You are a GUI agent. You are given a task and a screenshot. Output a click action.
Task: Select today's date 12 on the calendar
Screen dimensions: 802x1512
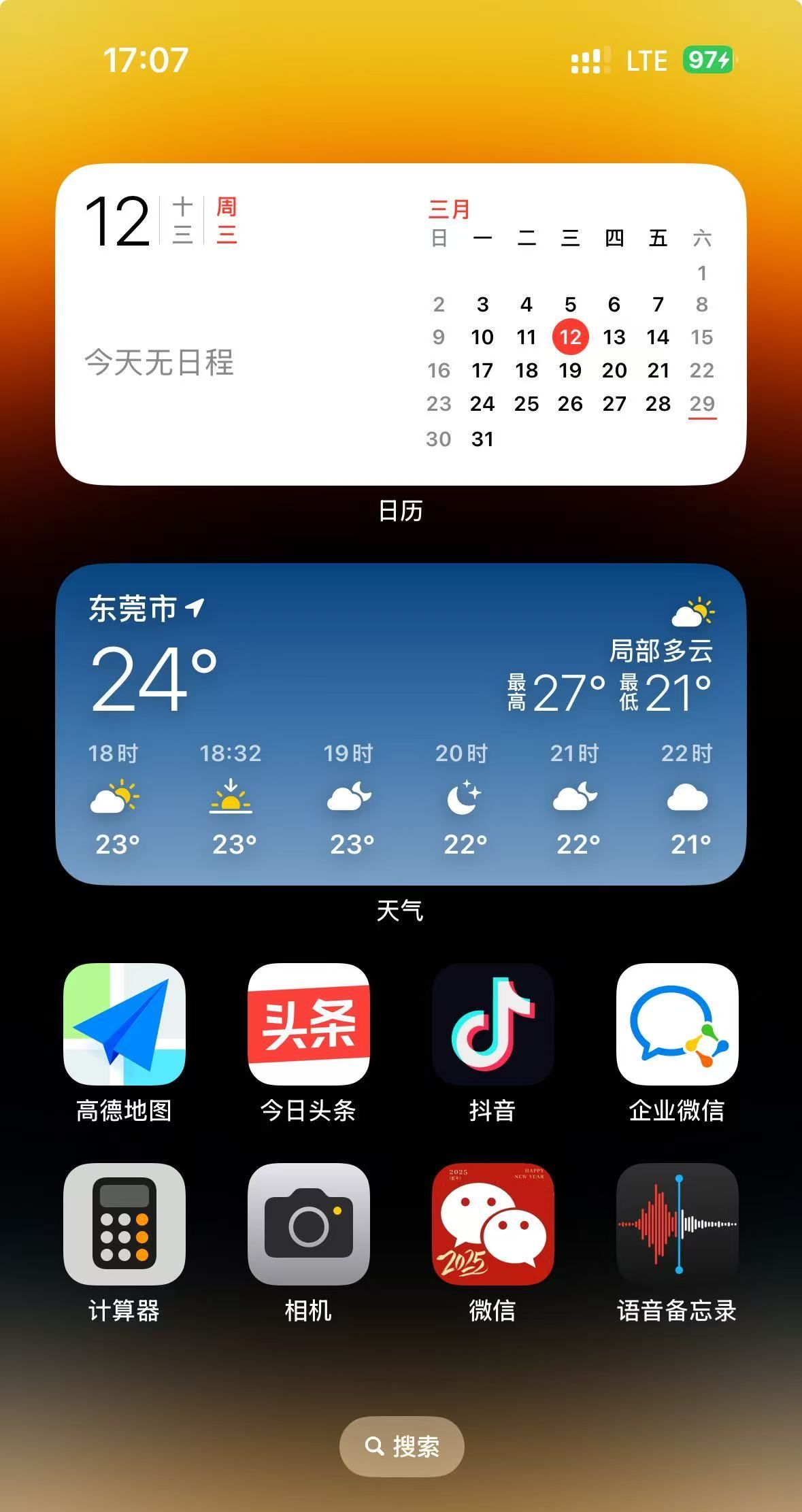571,337
